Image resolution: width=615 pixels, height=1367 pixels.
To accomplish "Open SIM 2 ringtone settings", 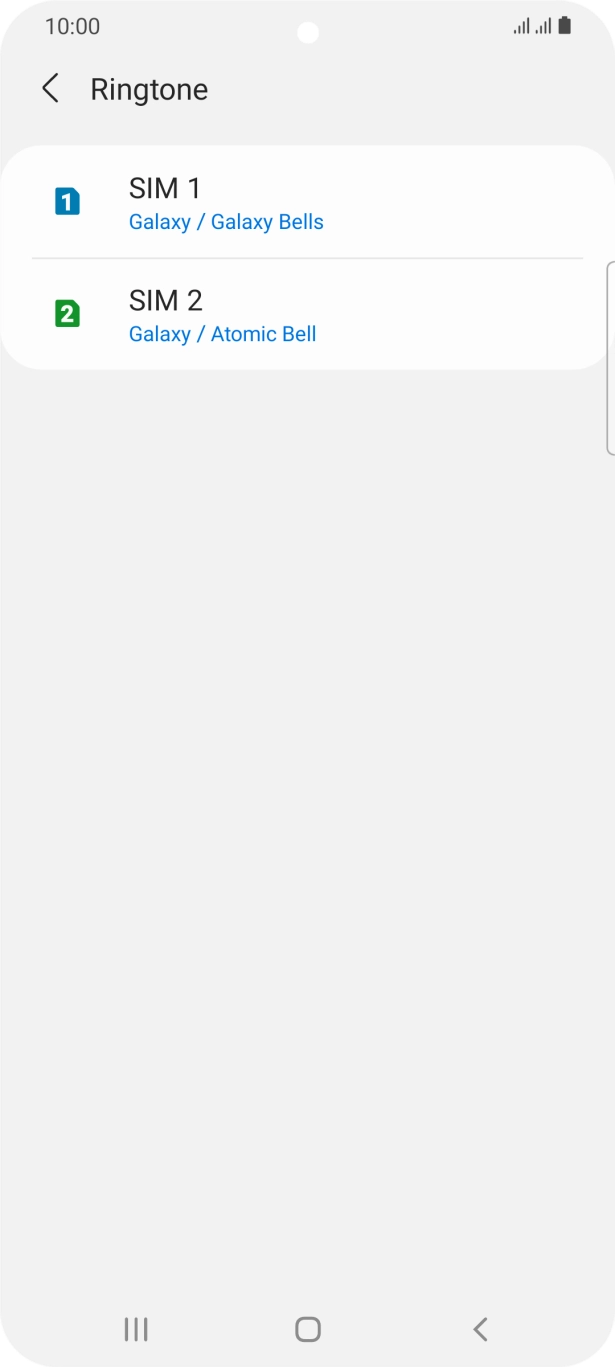I will click(x=307, y=315).
